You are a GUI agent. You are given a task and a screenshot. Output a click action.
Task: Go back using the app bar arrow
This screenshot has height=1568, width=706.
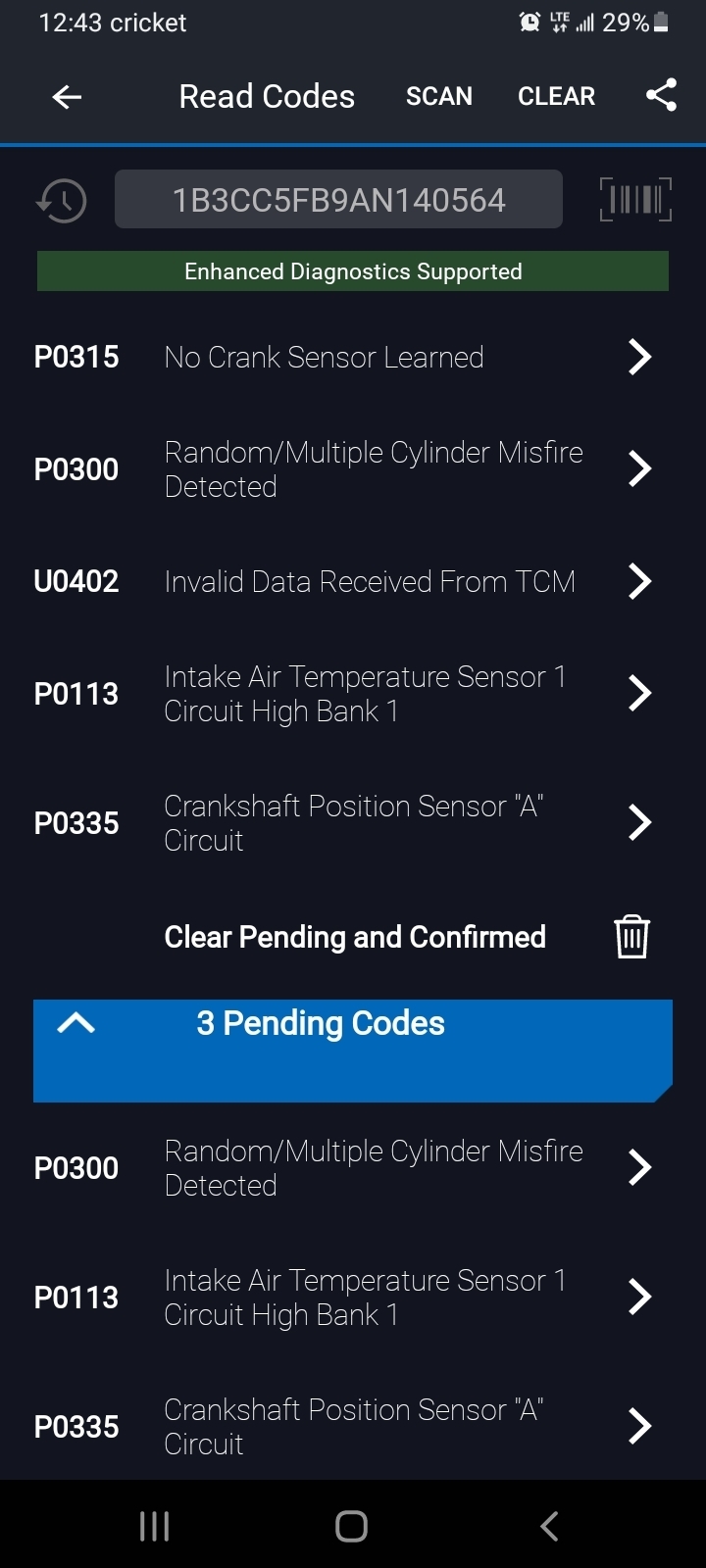67,96
